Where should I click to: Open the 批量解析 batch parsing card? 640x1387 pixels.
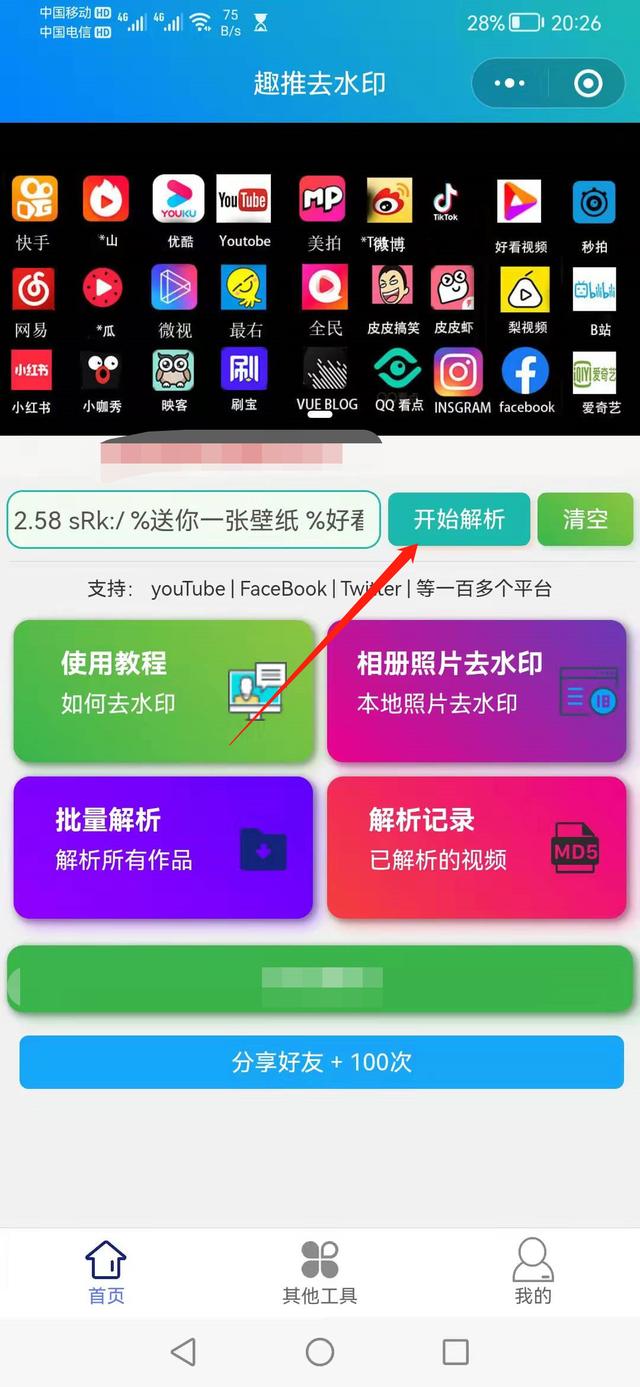pyautogui.click(x=163, y=847)
